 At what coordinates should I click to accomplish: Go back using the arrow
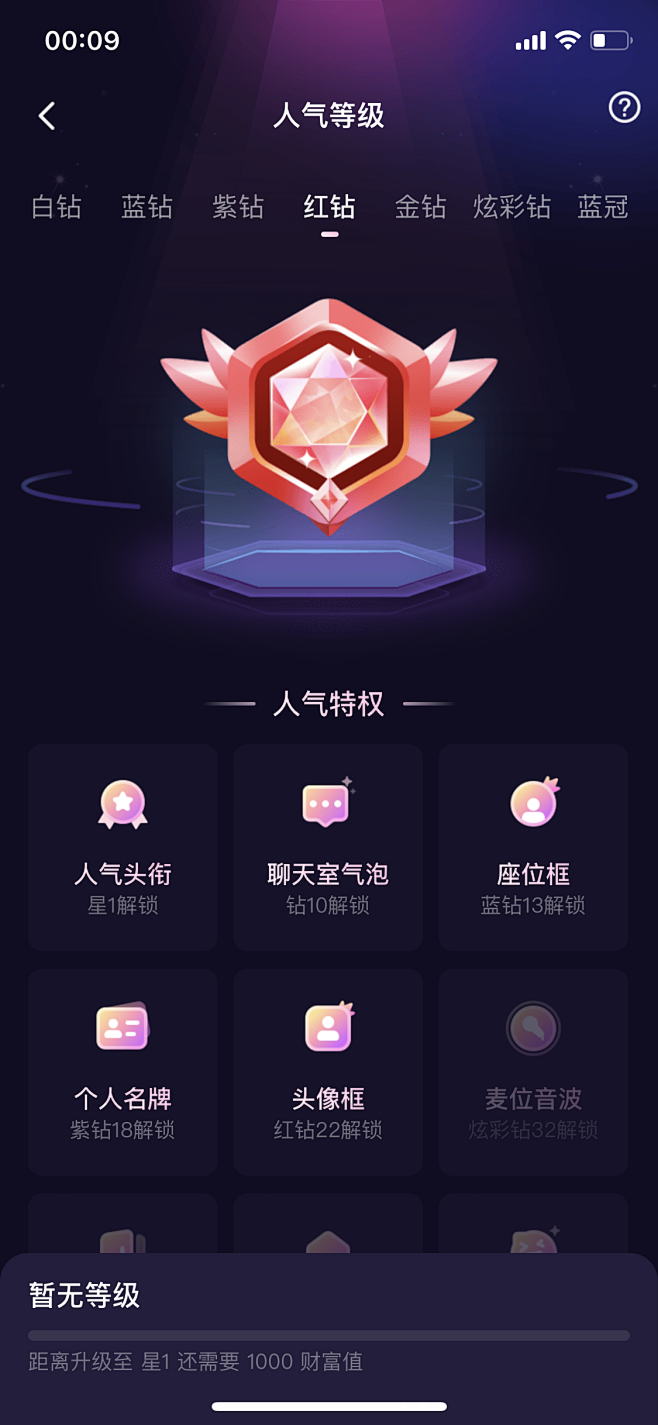pos(47,116)
